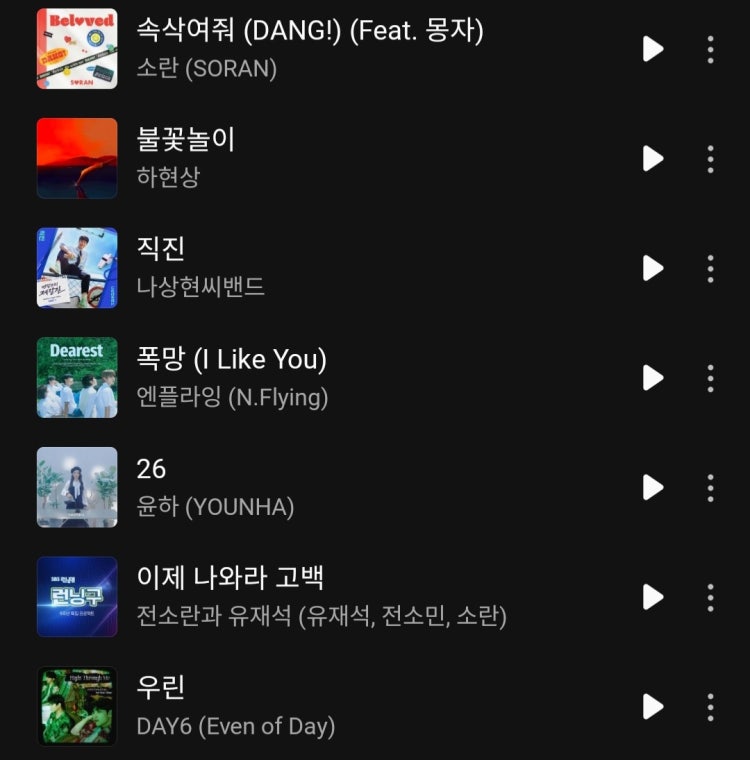This screenshot has height=760, width=750.
Task: Open more options for 불꽃놀이
Action: pos(710,158)
